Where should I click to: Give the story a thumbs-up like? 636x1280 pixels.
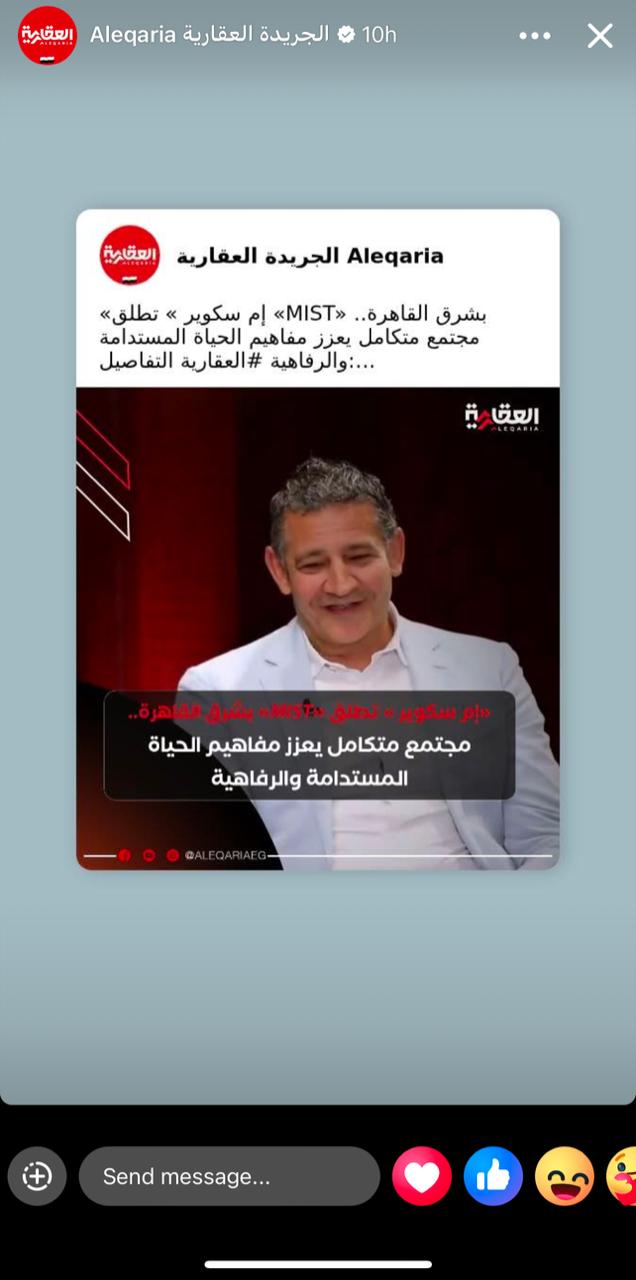point(493,1176)
